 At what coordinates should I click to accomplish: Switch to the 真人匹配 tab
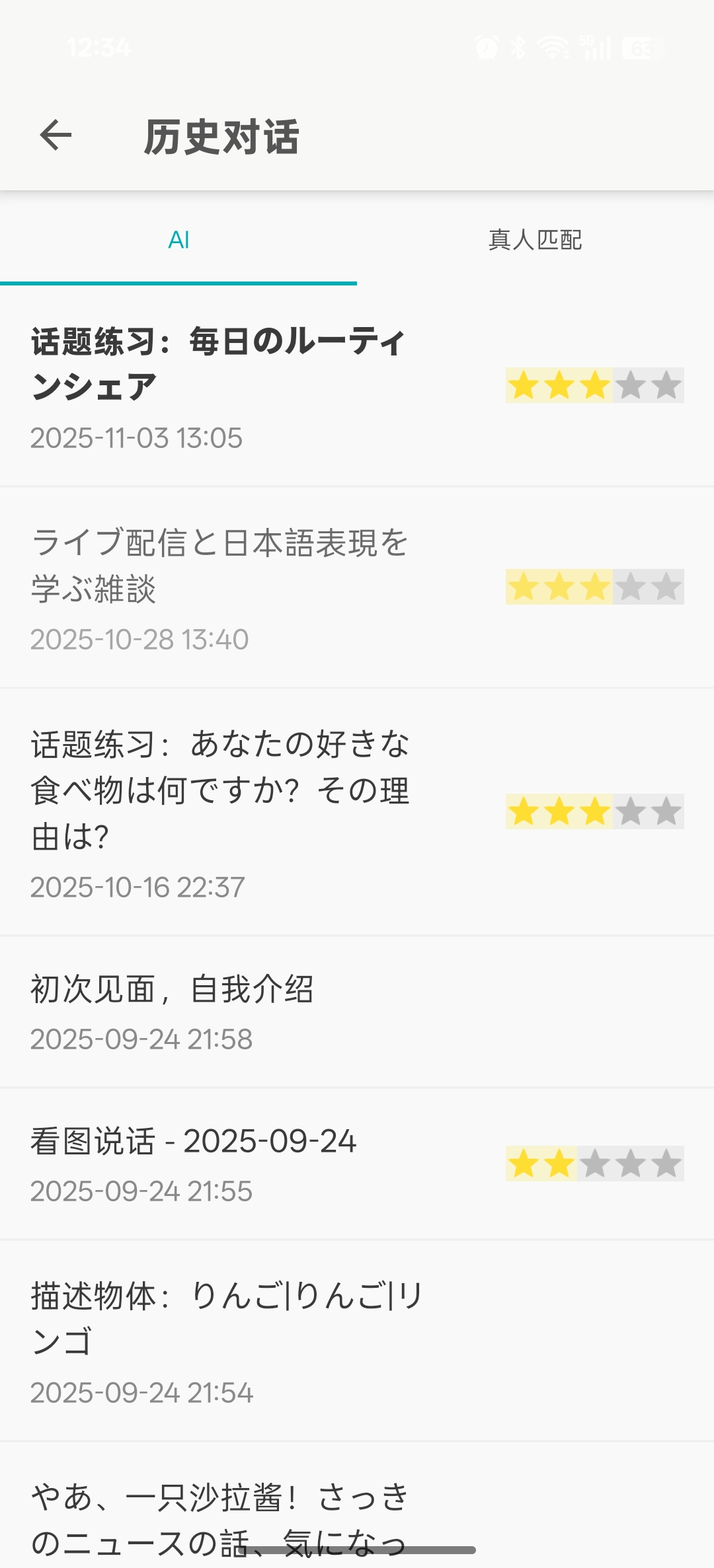(x=535, y=241)
